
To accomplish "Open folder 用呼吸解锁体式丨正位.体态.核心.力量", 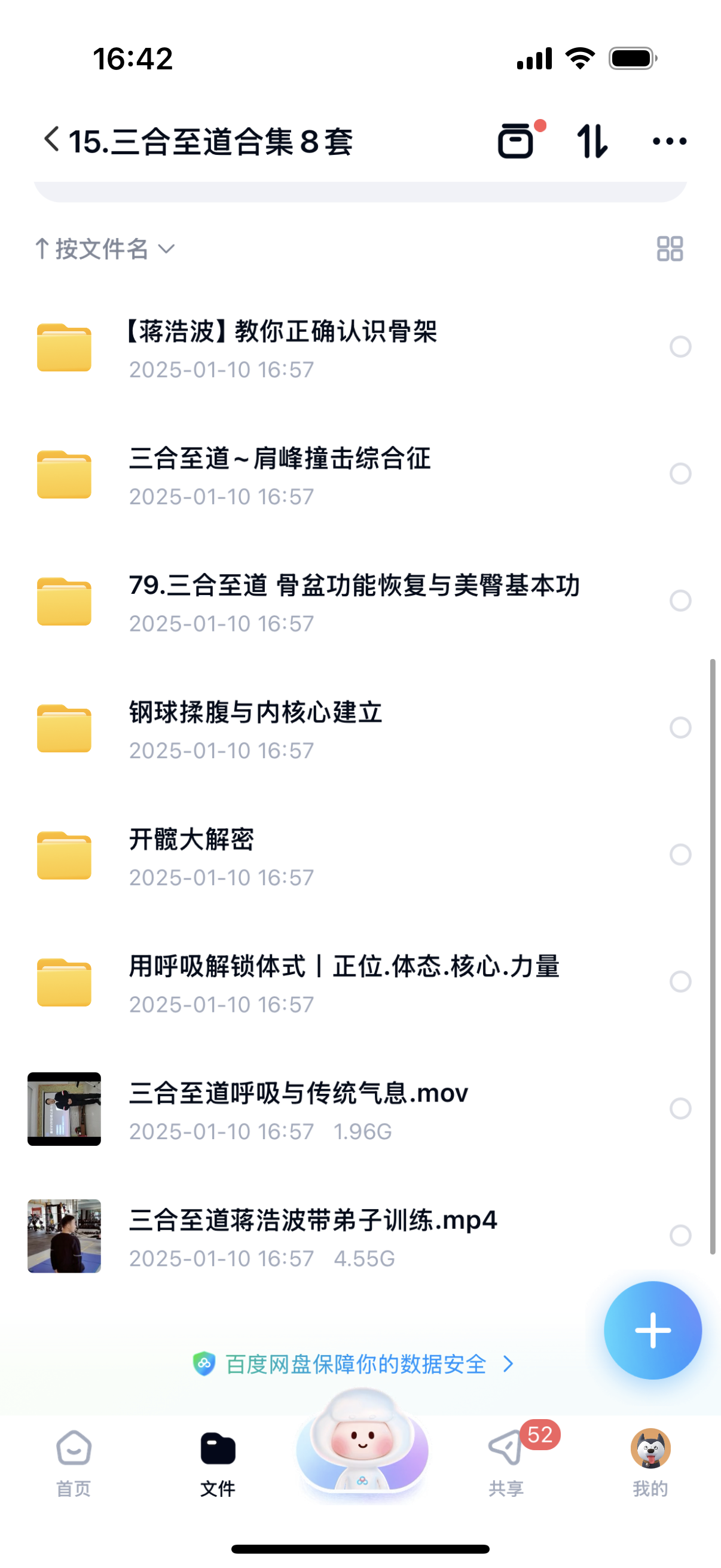I will [x=344, y=982].
